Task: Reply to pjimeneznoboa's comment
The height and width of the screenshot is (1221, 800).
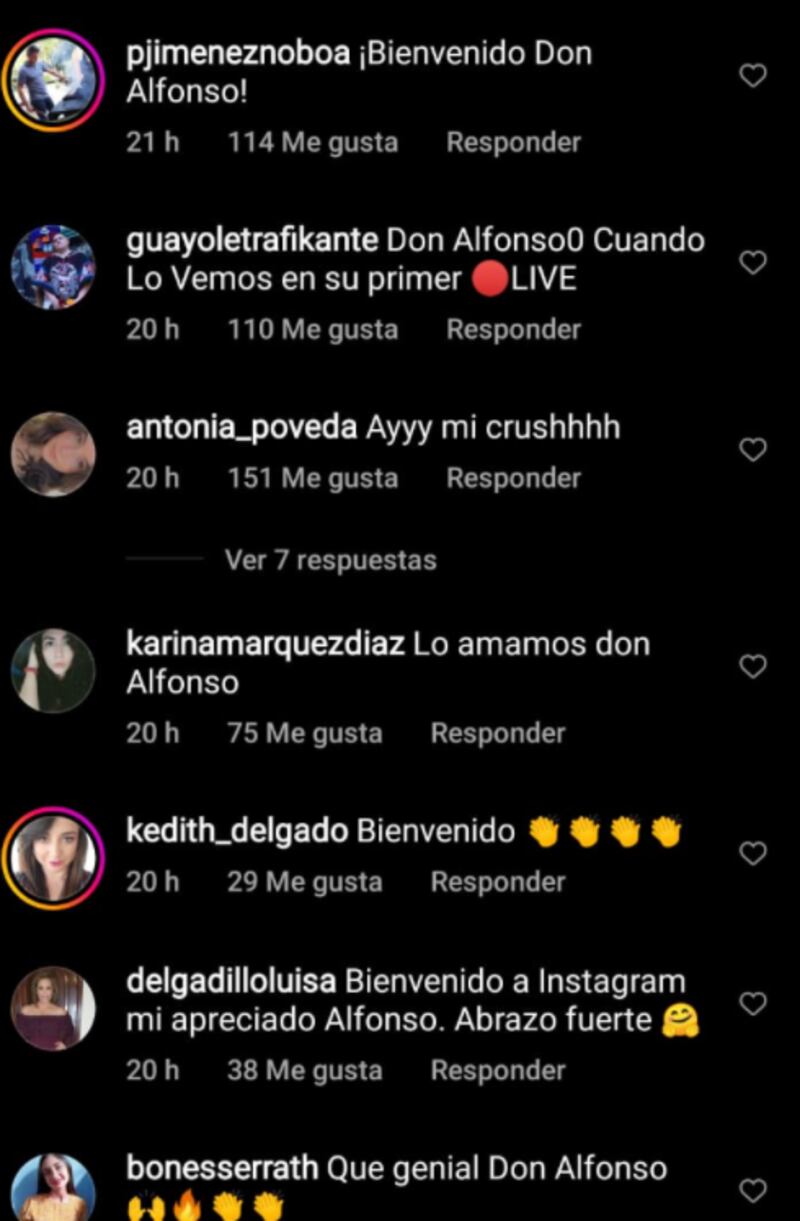Action: (513, 143)
